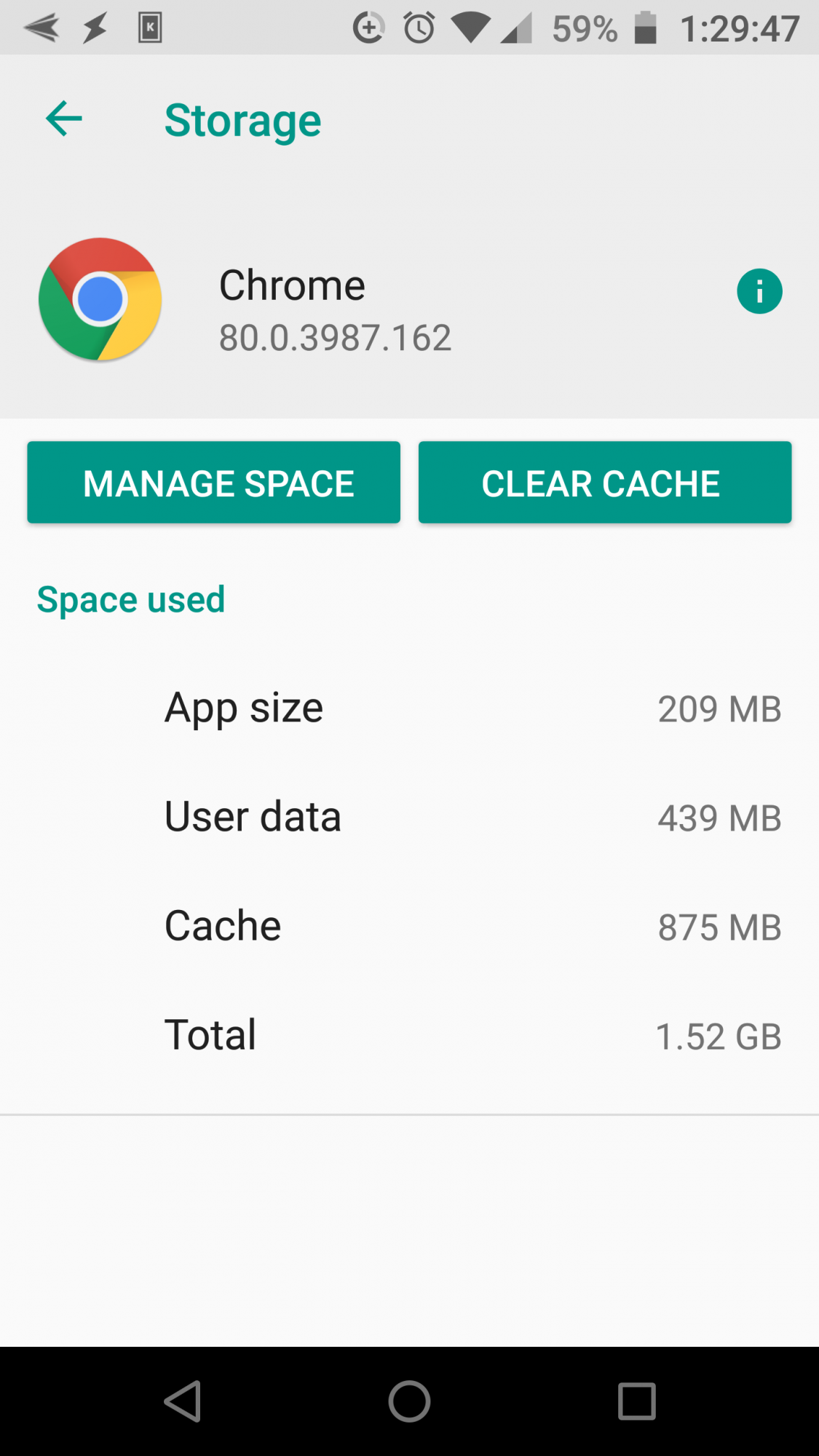
Task: Open the recent apps overview
Action: tap(636, 1401)
